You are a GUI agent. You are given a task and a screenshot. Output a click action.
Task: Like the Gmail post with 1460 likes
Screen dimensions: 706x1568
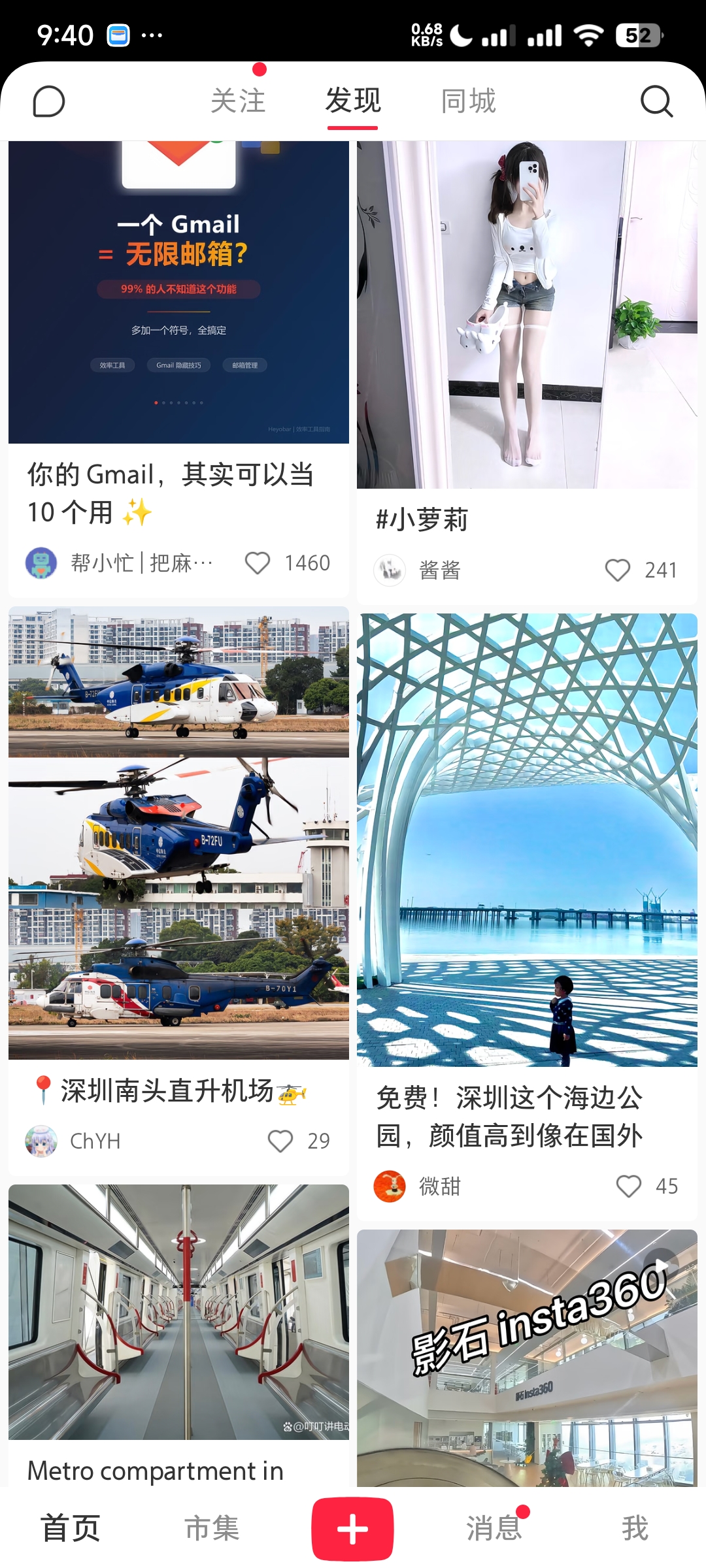[x=258, y=563]
